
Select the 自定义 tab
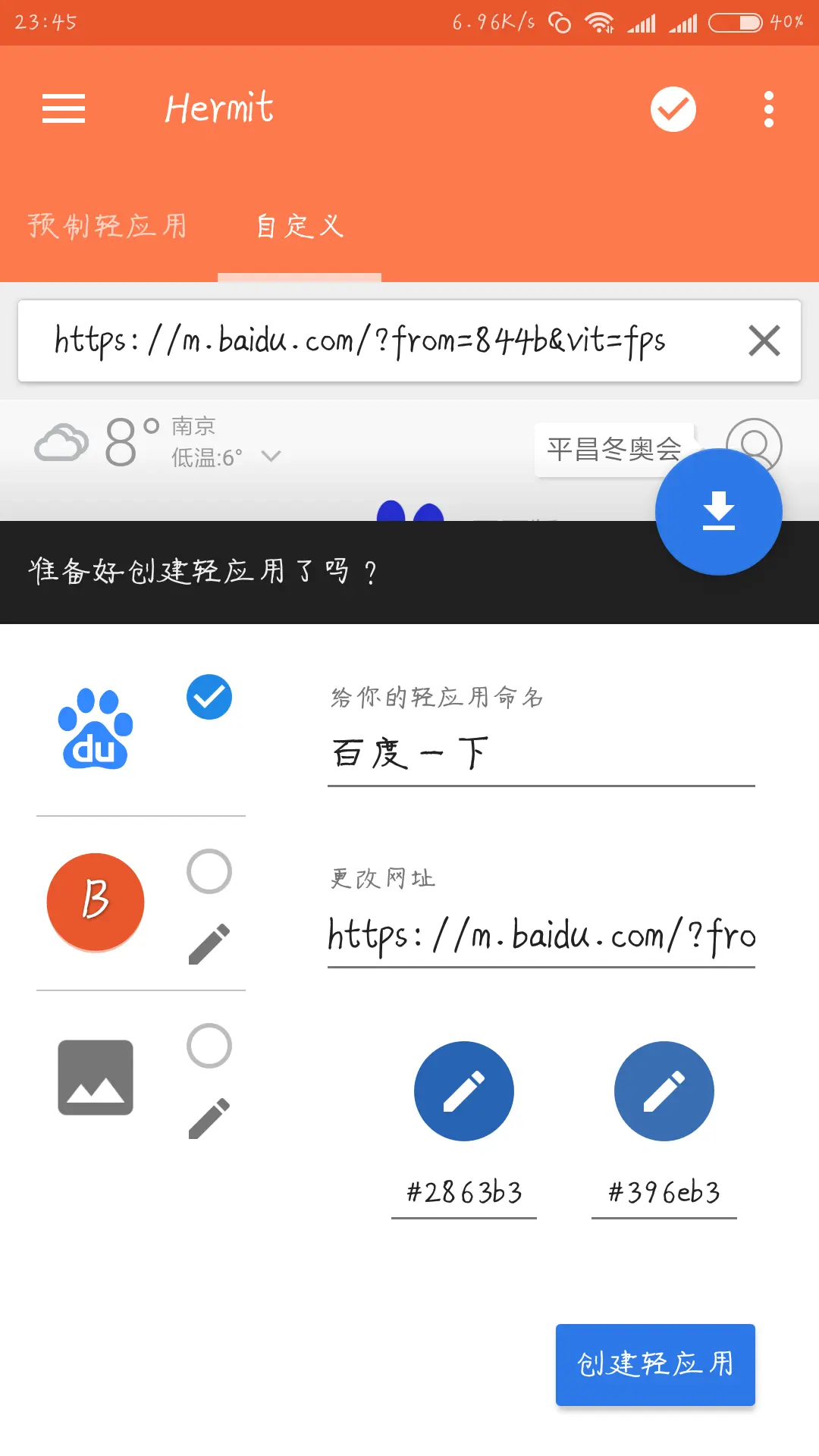(x=300, y=226)
